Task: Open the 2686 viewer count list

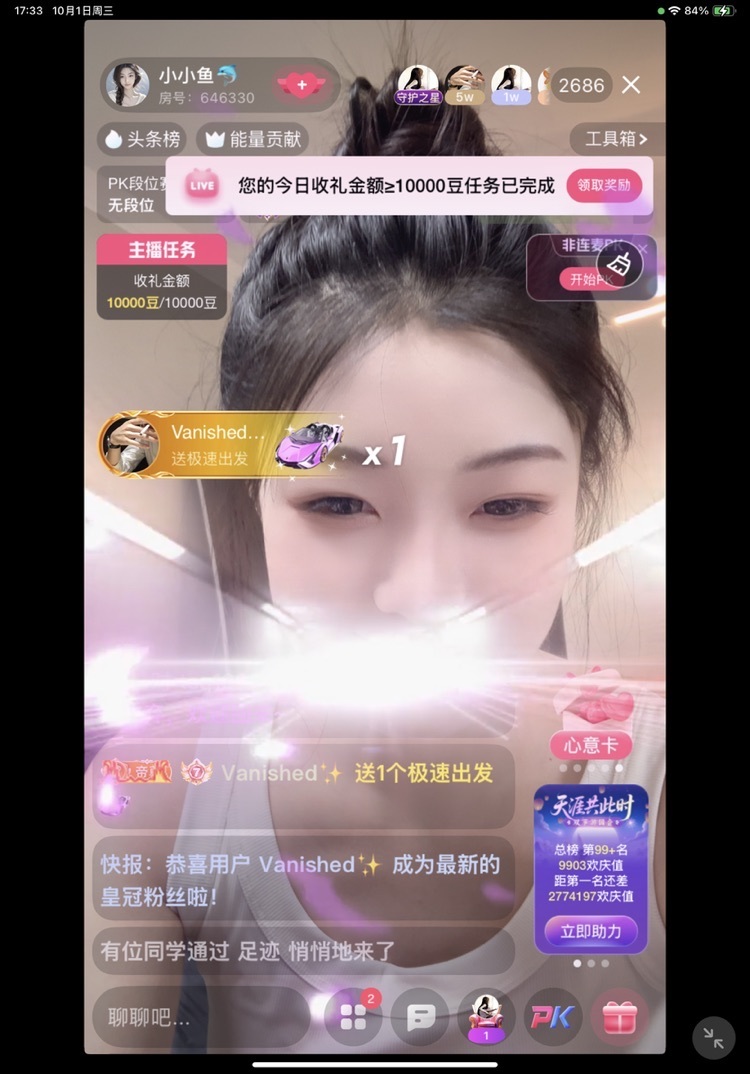Action: 581,85
